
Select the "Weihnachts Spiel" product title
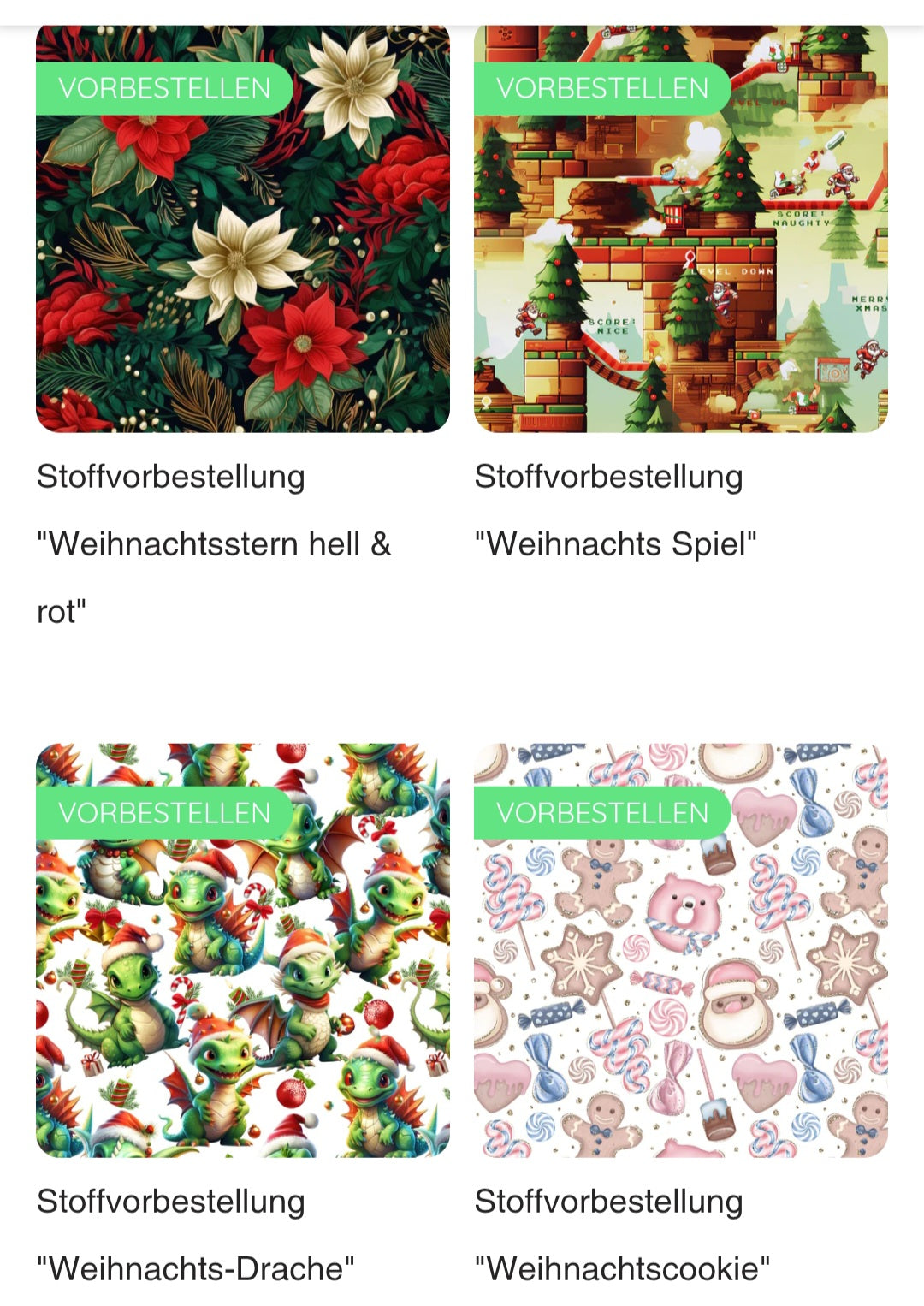coord(615,544)
